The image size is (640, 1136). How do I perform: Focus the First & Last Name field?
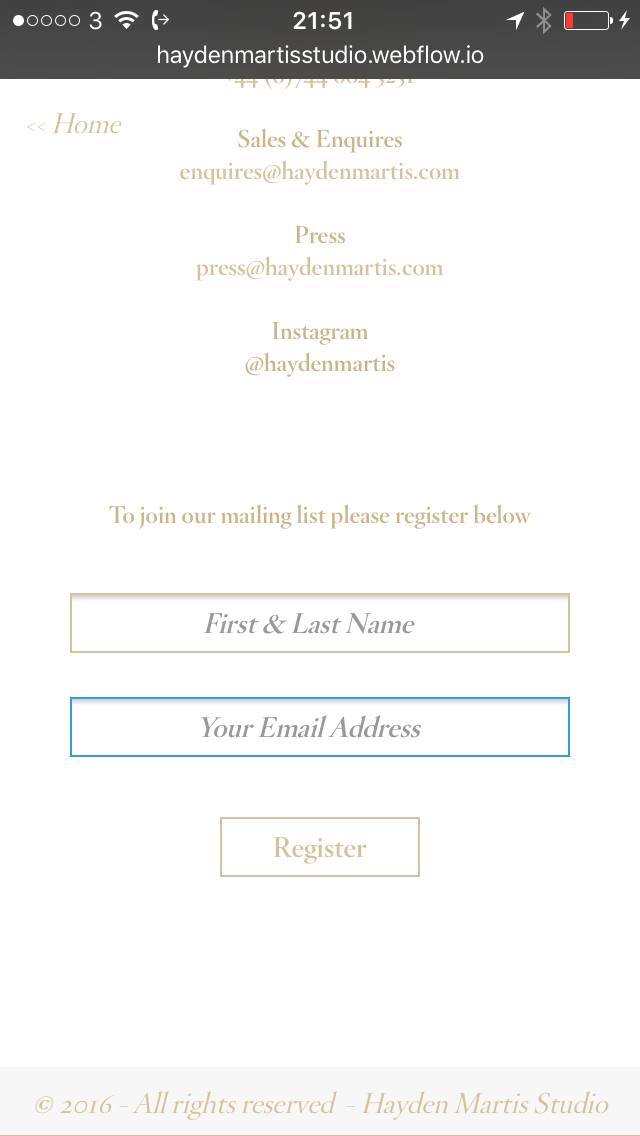(320, 623)
